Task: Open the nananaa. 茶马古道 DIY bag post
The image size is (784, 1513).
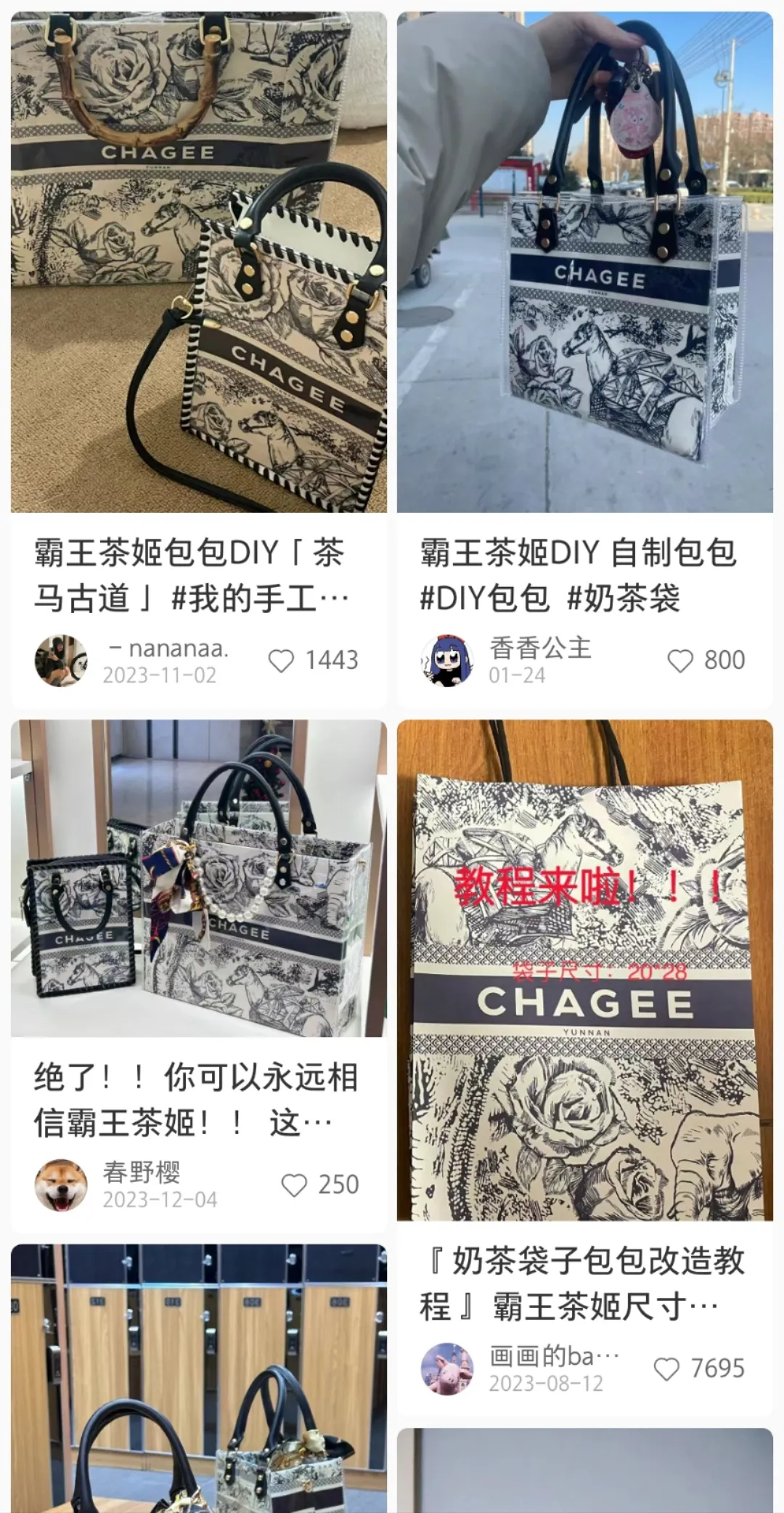Action: click(x=198, y=261)
